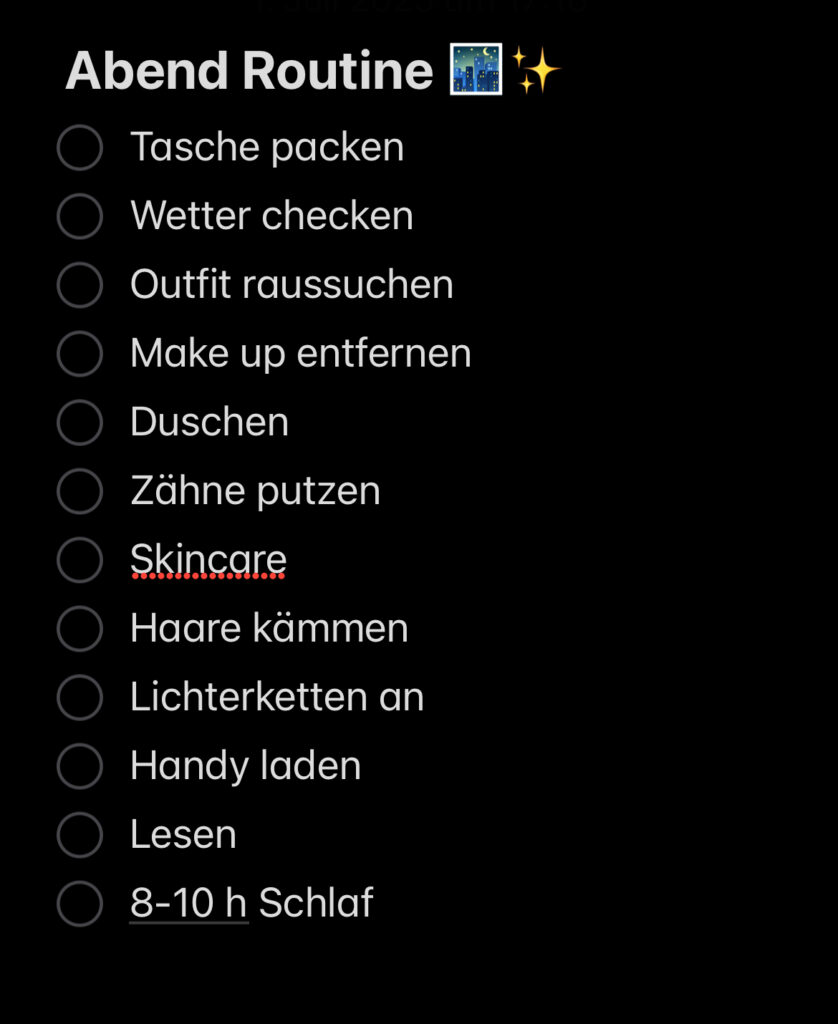838x1024 pixels.
Task: Mark Wetter checken as done
Action: pos(80,216)
